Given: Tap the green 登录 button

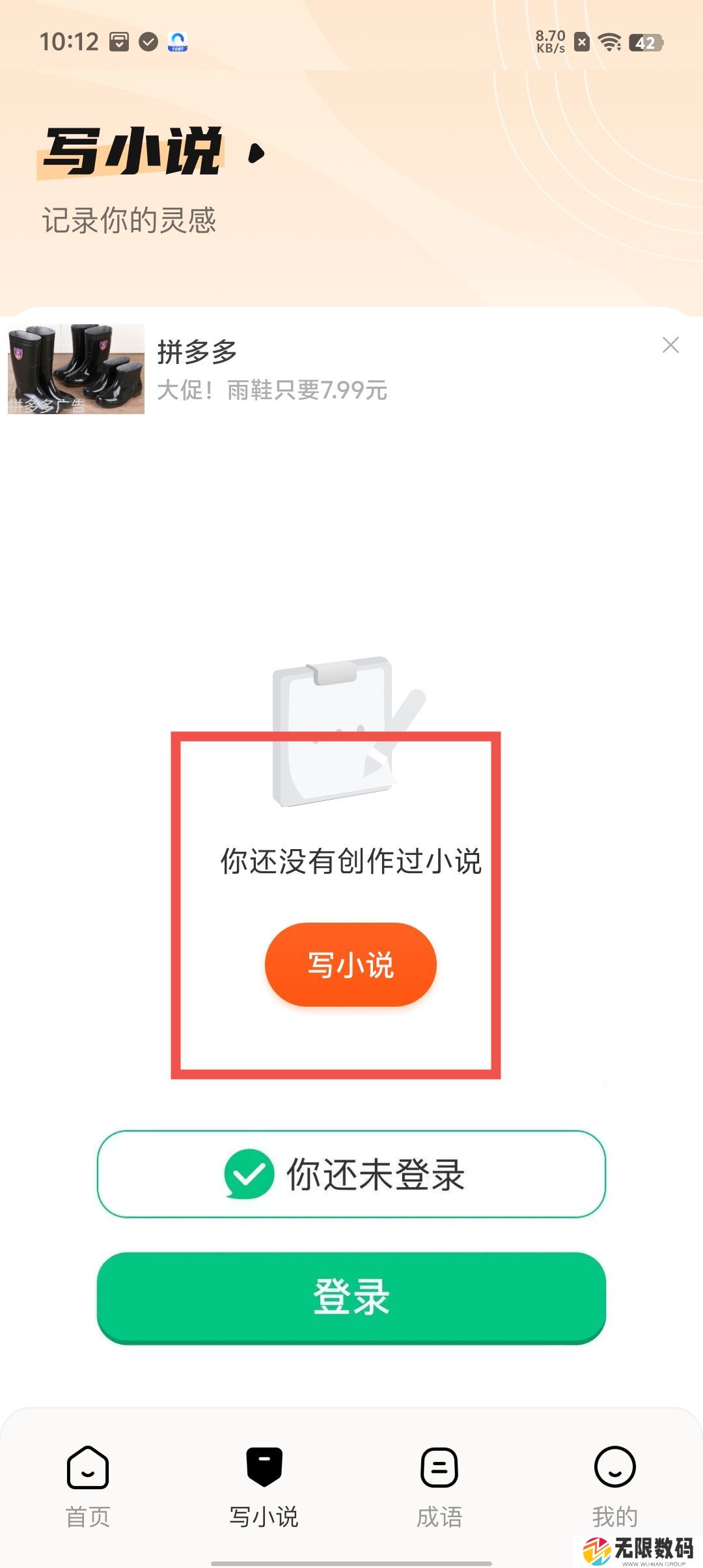Looking at the screenshot, I should click(x=351, y=1297).
